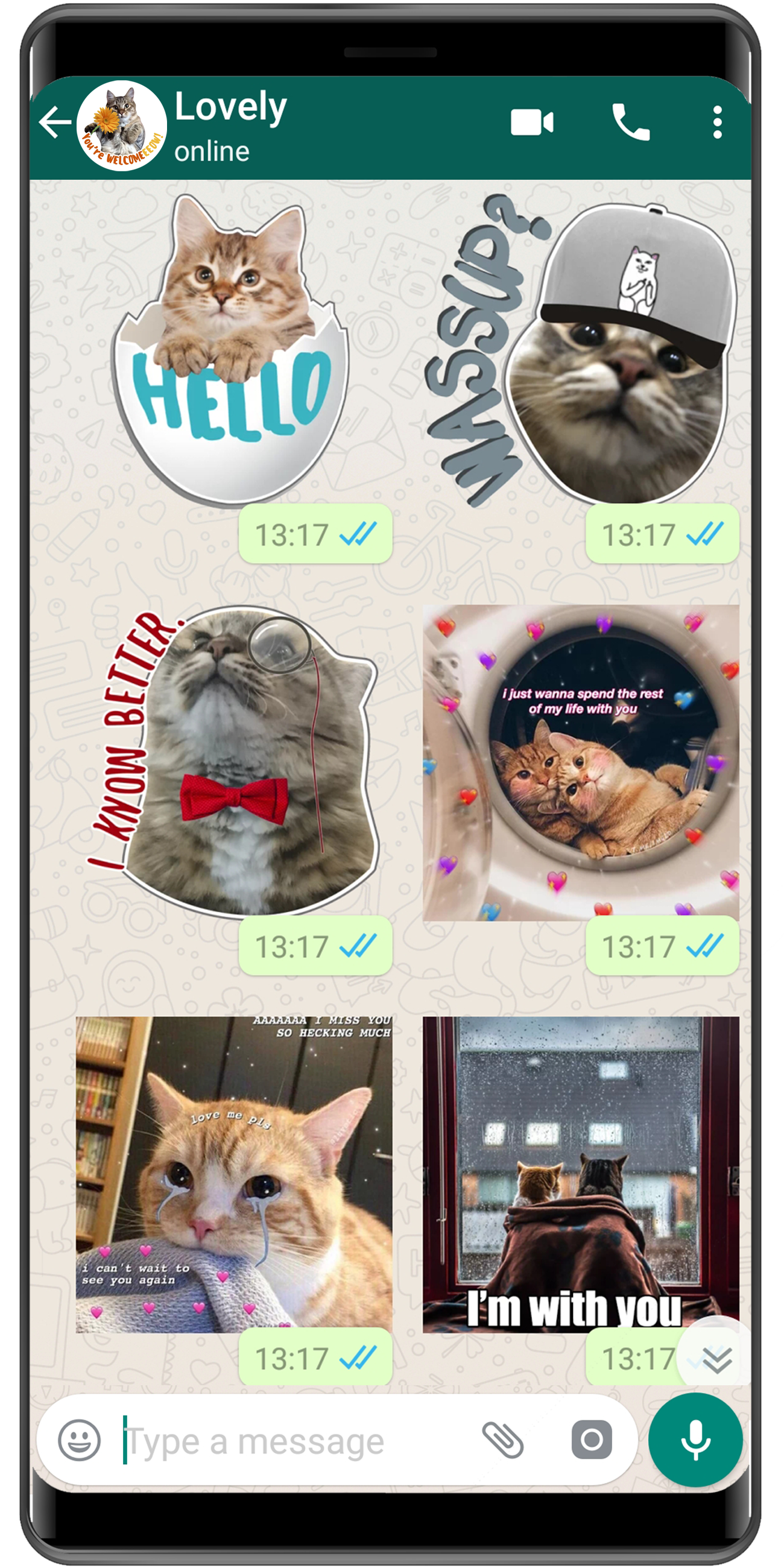Viewport: 784px width, 1568px height.
Task: Tap the back arrow to leave the chat
Action: [x=54, y=121]
